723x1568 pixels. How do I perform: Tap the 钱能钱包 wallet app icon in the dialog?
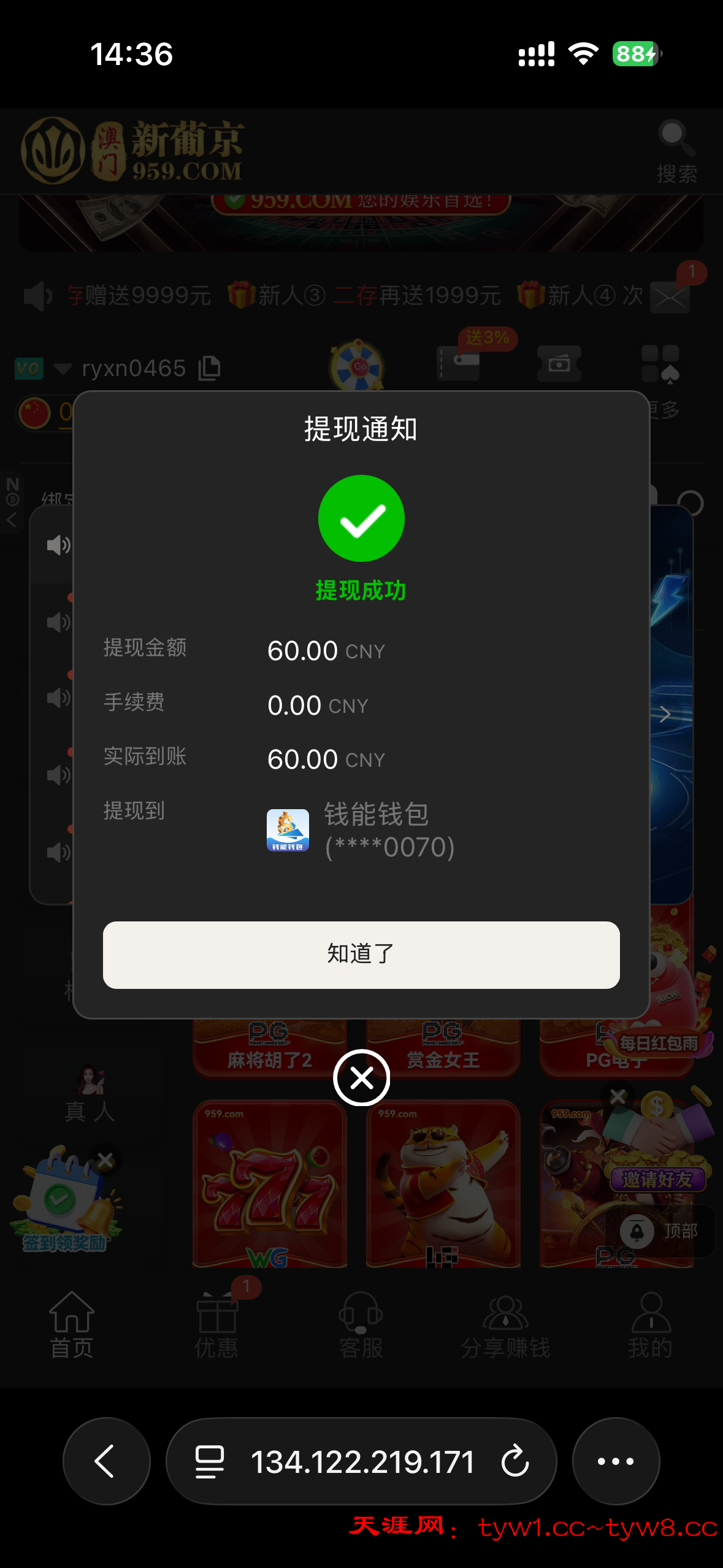(x=289, y=831)
